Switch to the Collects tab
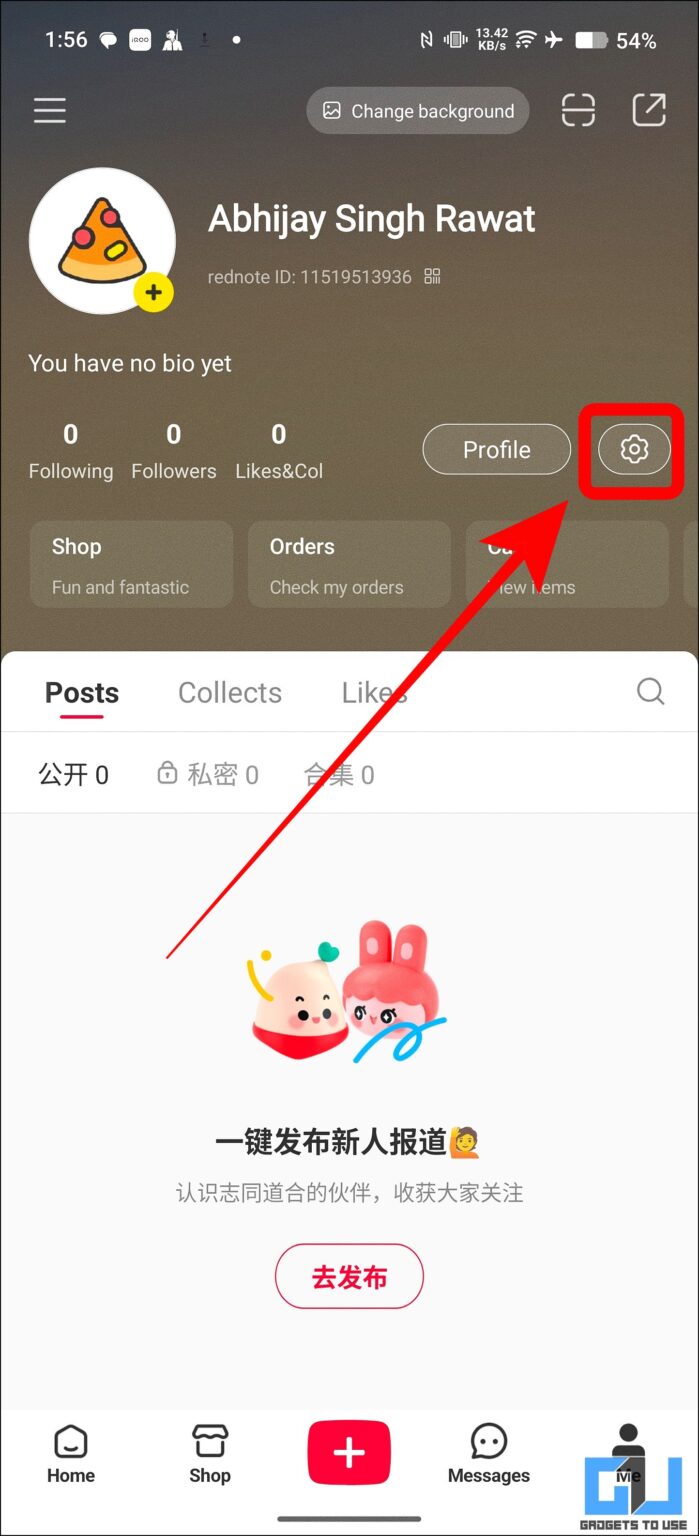The width and height of the screenshot is (699, 1536). tap(230, 692)
